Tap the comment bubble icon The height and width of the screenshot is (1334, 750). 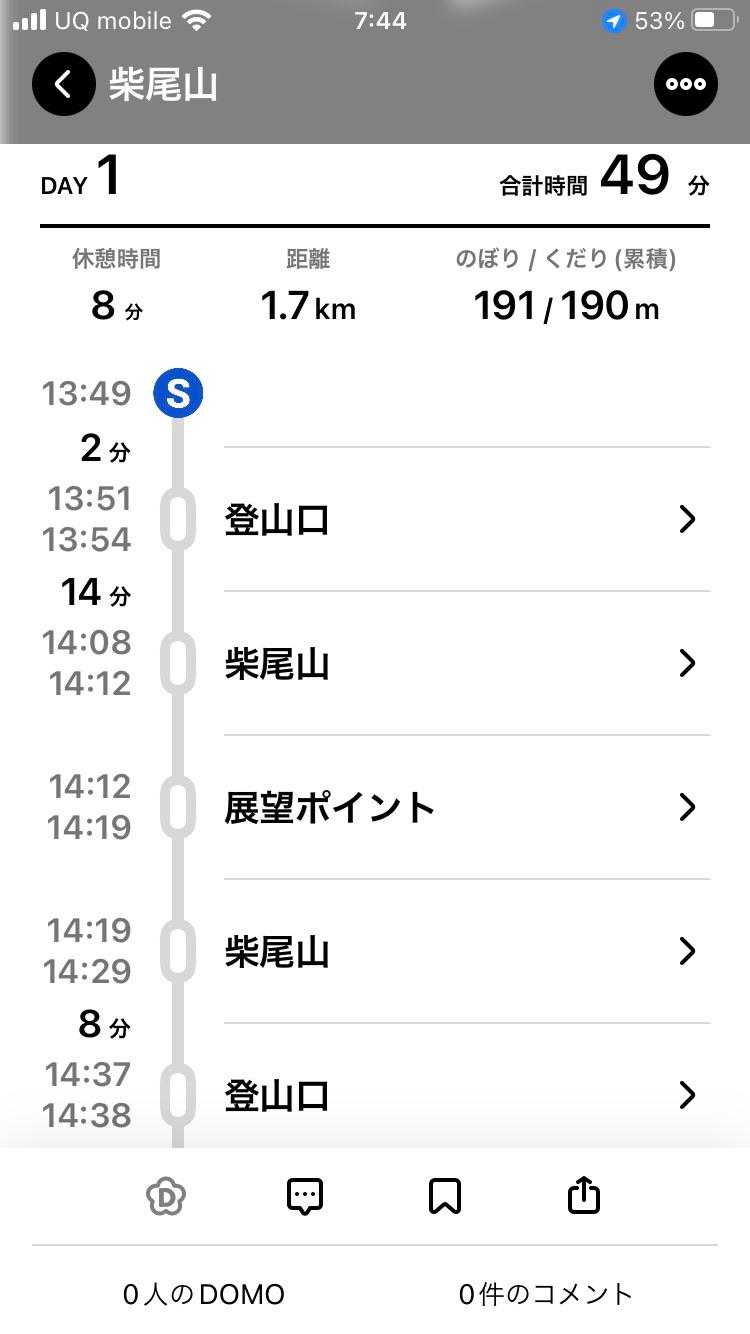point(305,1196)
